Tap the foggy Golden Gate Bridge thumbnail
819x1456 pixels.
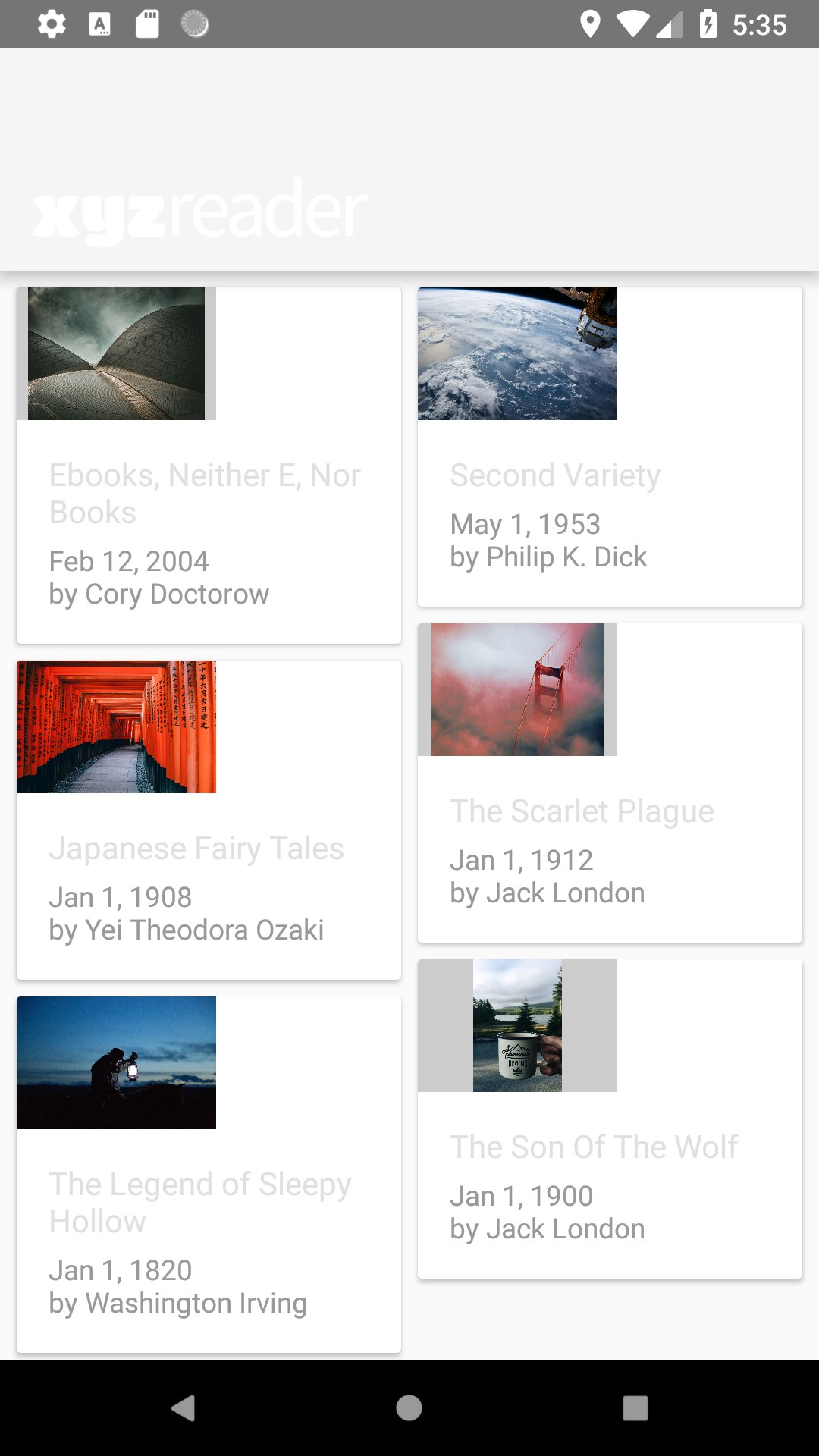(x=517, y=689)
